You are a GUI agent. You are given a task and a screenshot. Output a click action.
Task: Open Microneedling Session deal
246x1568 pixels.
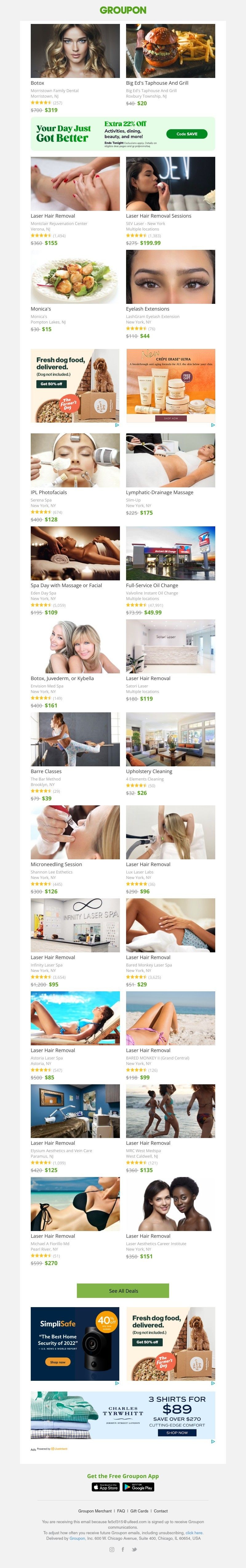[x=75, y=832]
